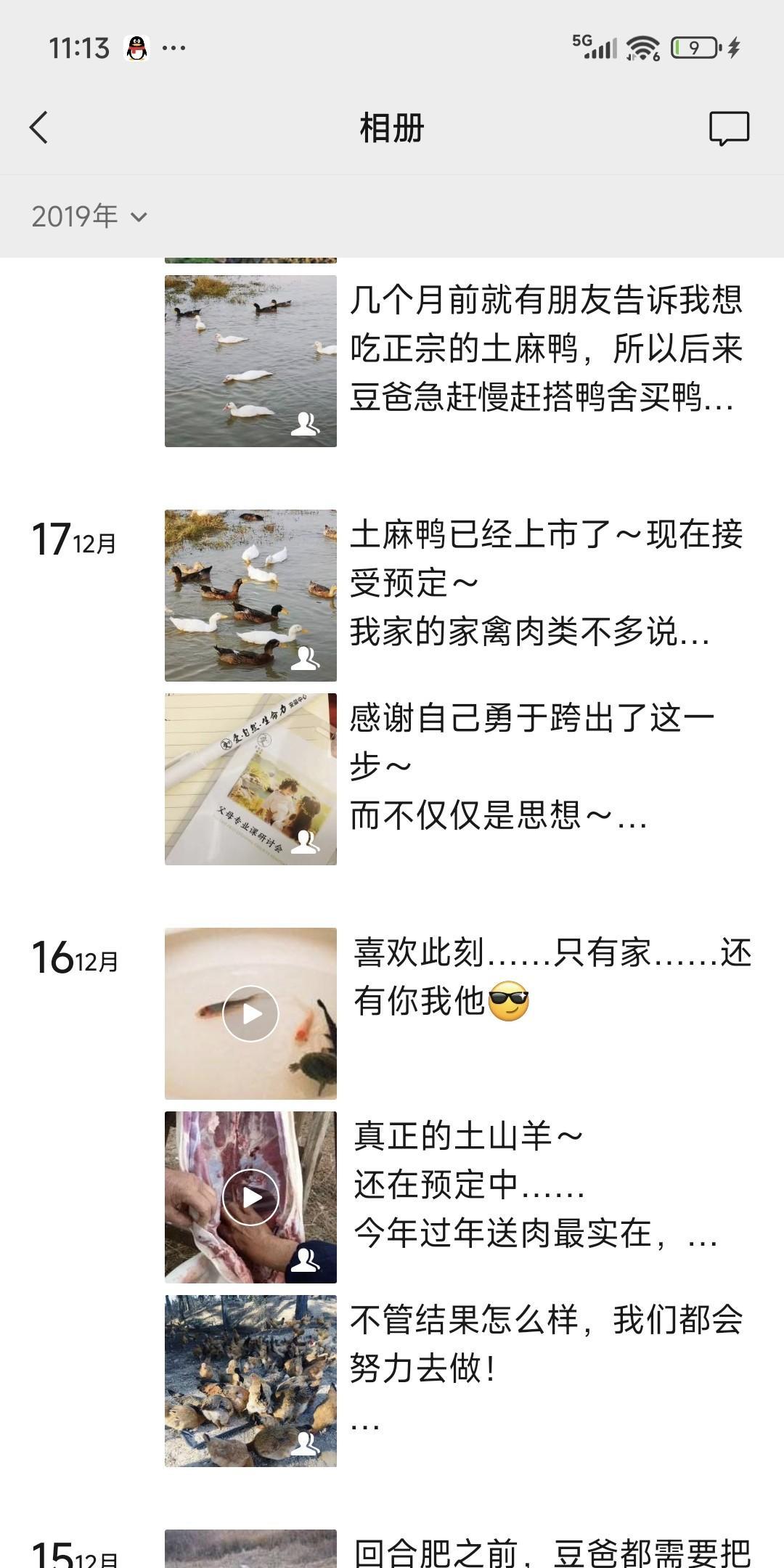Viewport: 784px width, 1568px height.
Task: Open the post 回合肥之前，豆爸都需要把
Action: pyautogui.click(x=459, y=1549)
